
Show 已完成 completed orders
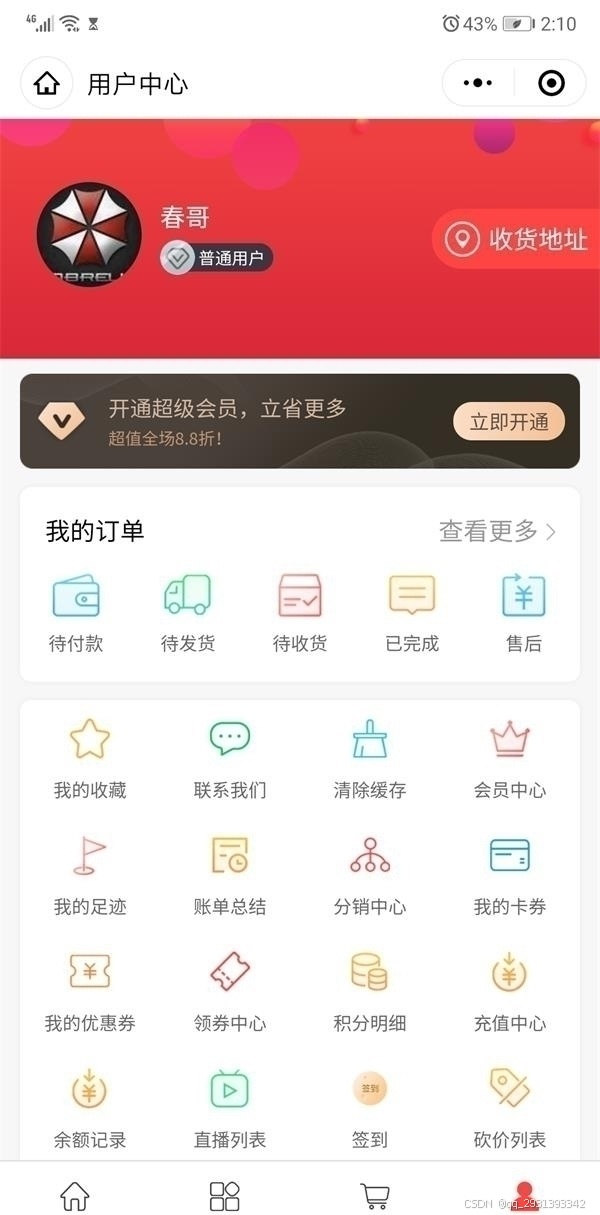pos(412,613)
